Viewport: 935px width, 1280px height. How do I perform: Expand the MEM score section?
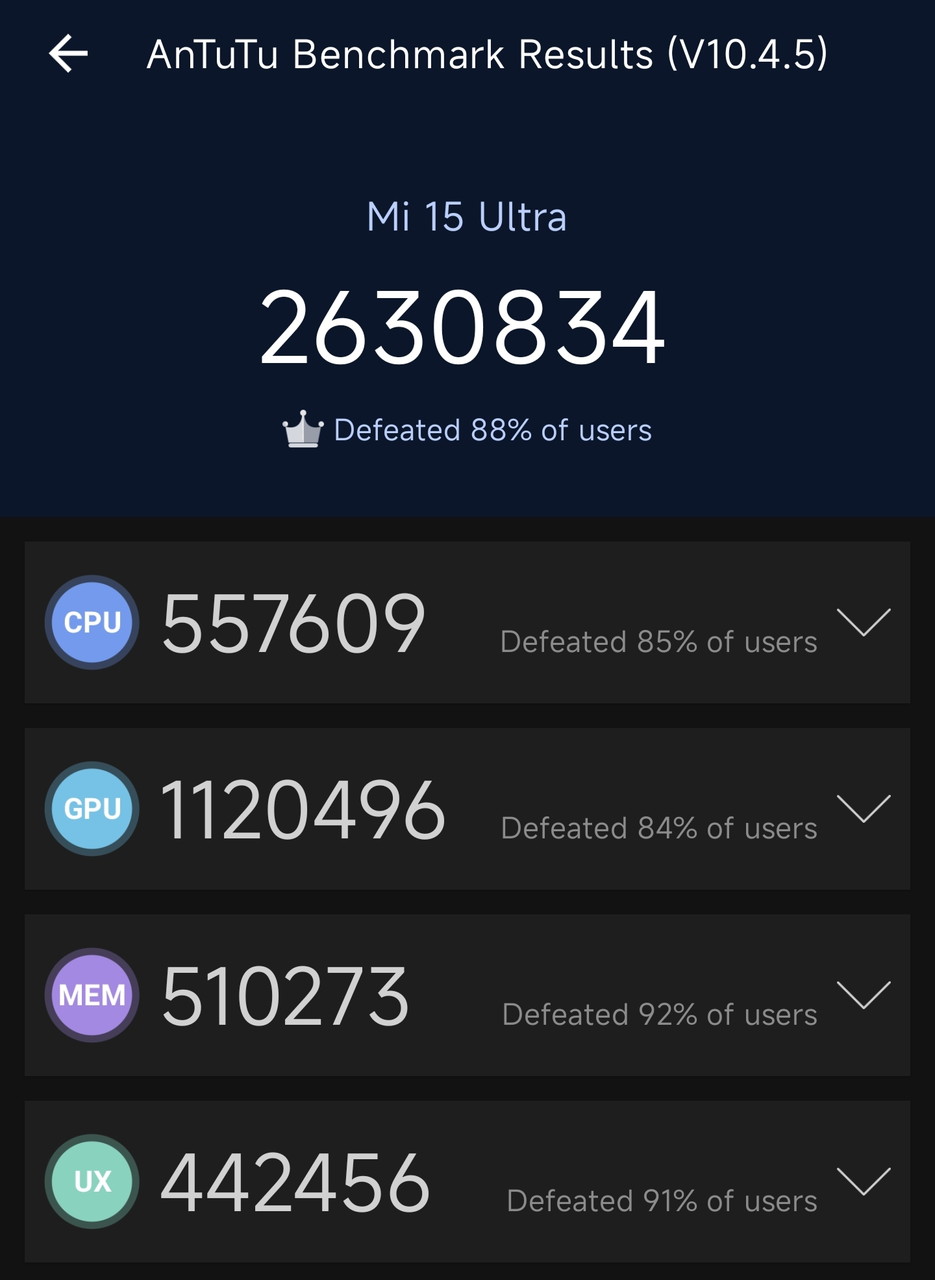click(x=863, y=995)
